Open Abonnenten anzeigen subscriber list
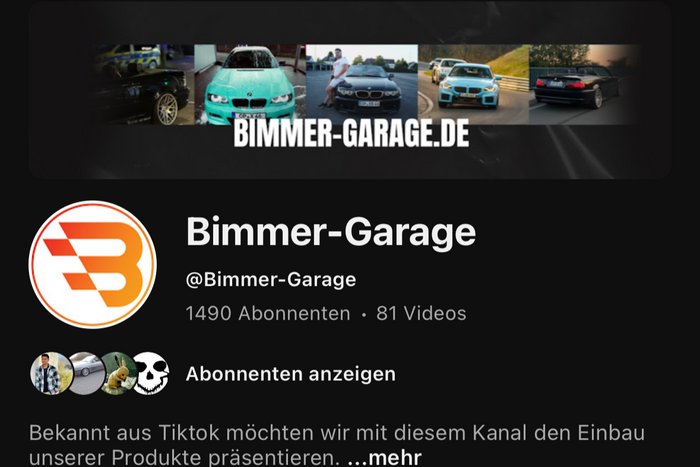The height and width of the screenshot is (467, 700). coord(290,374)
